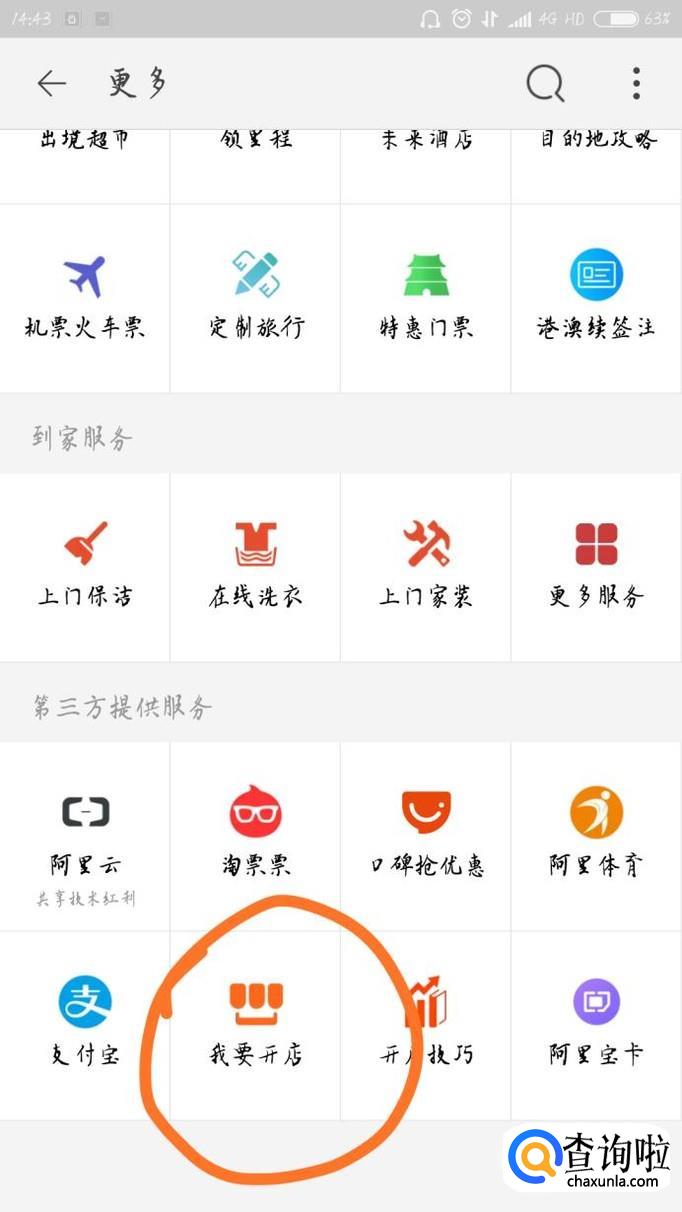Open 机票火车票 tickets

pos(85,297)
